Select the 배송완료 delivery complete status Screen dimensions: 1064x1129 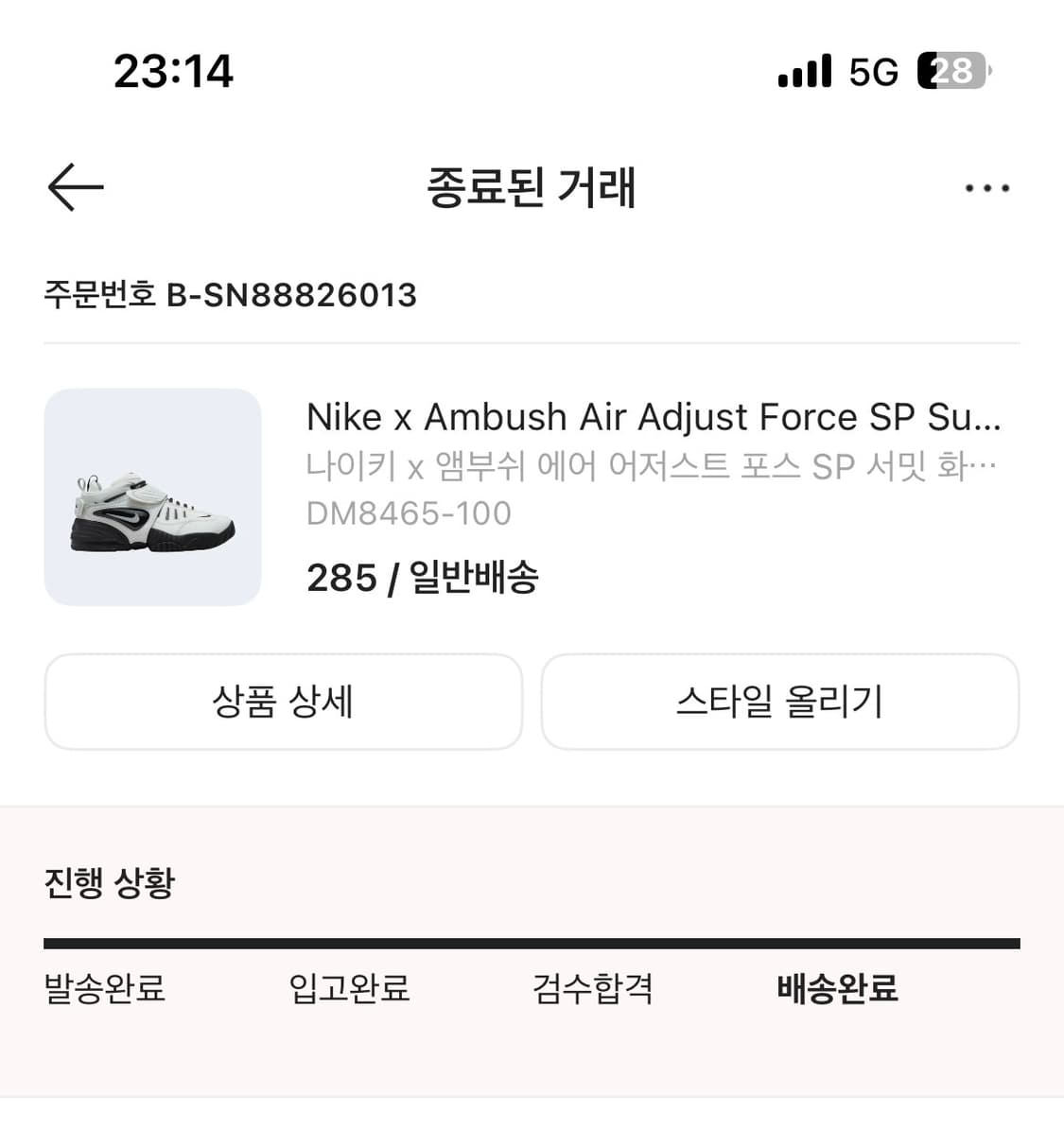pyautogui.click(x=837, y=989)
